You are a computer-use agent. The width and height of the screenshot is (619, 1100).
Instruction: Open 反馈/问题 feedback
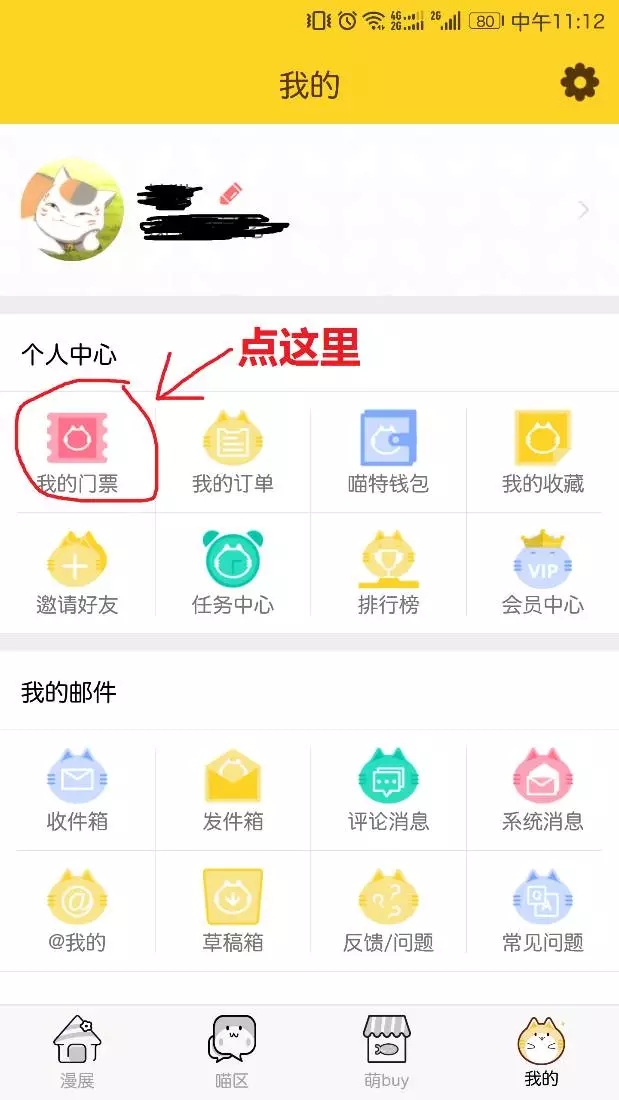(388, 910)
